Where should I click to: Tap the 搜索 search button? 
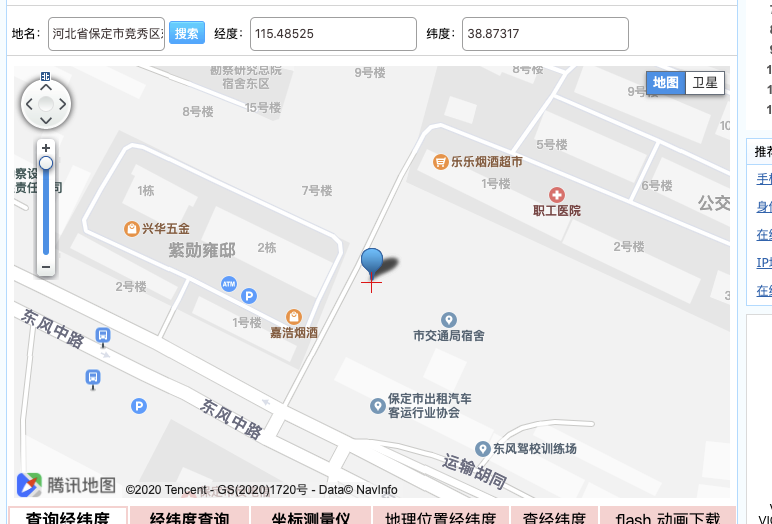186,33
